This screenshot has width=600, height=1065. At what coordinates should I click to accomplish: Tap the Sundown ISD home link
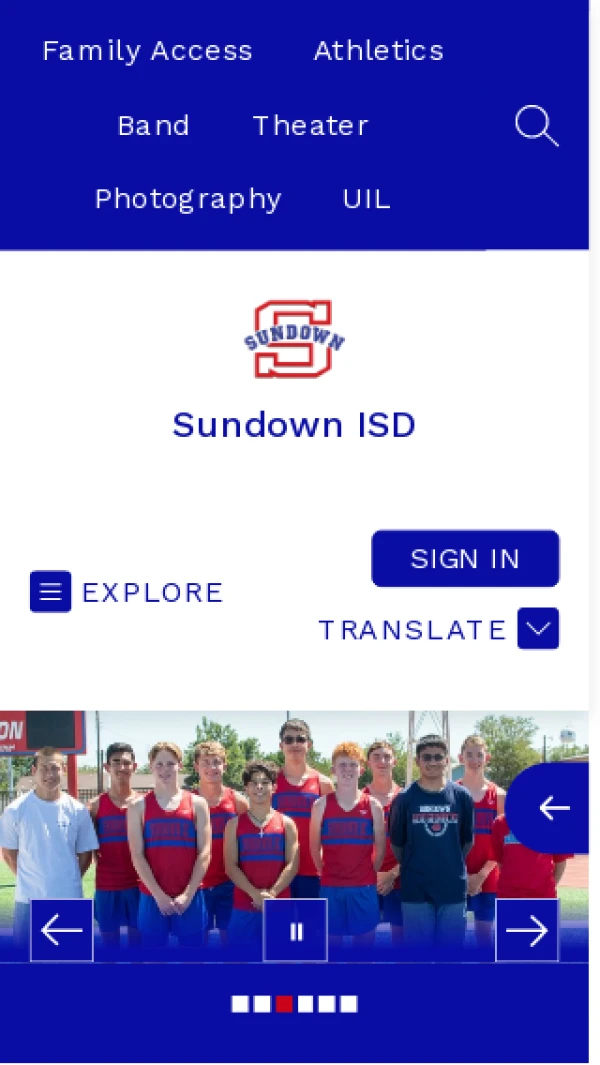294,424
